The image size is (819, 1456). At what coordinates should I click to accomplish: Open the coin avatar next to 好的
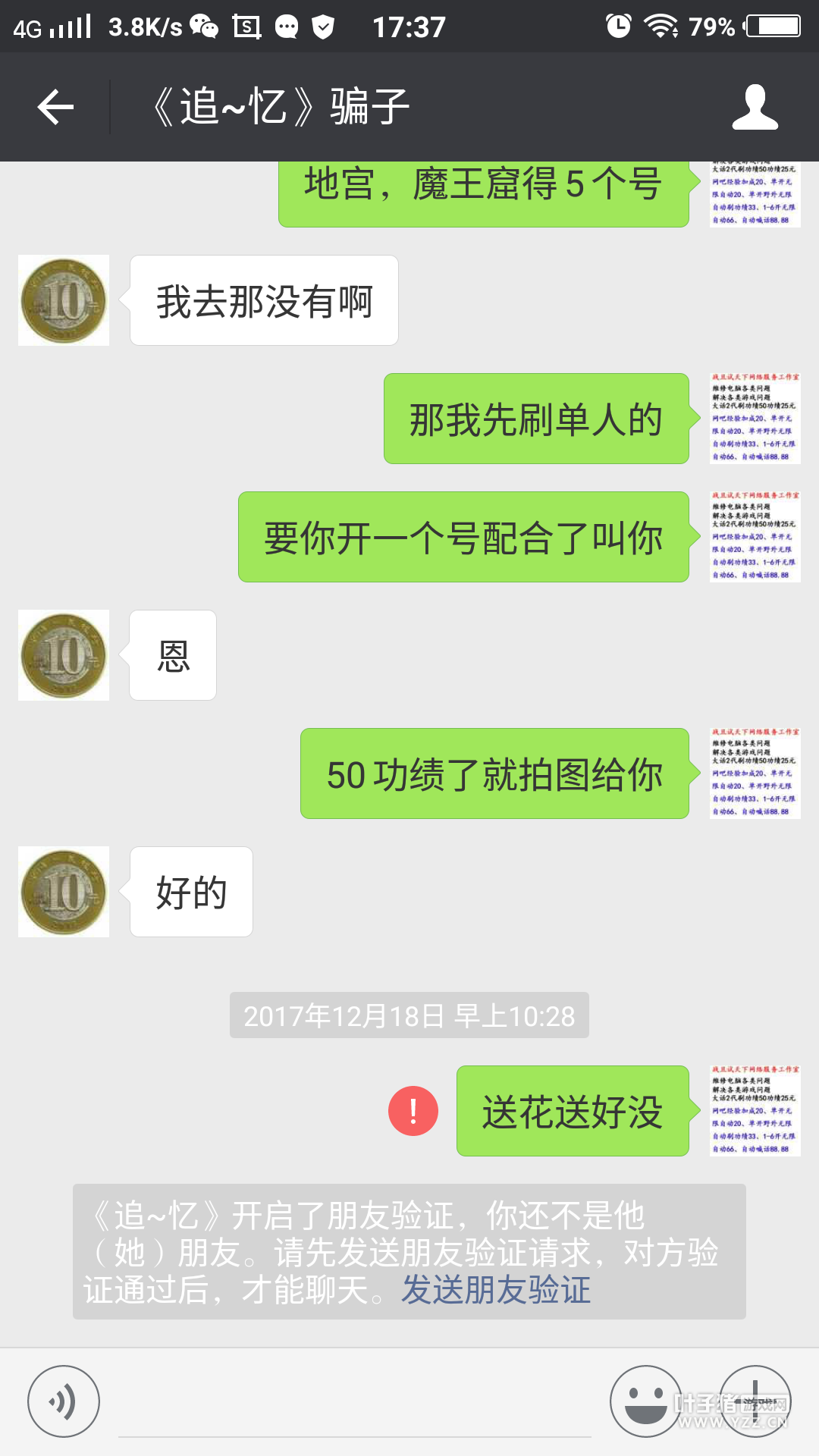coord(64,892)
